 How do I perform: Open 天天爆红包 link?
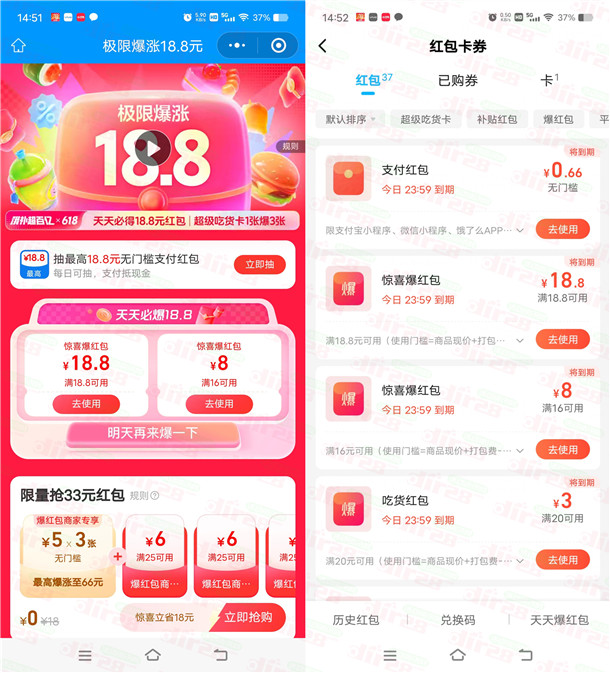(x=558, y=620)
